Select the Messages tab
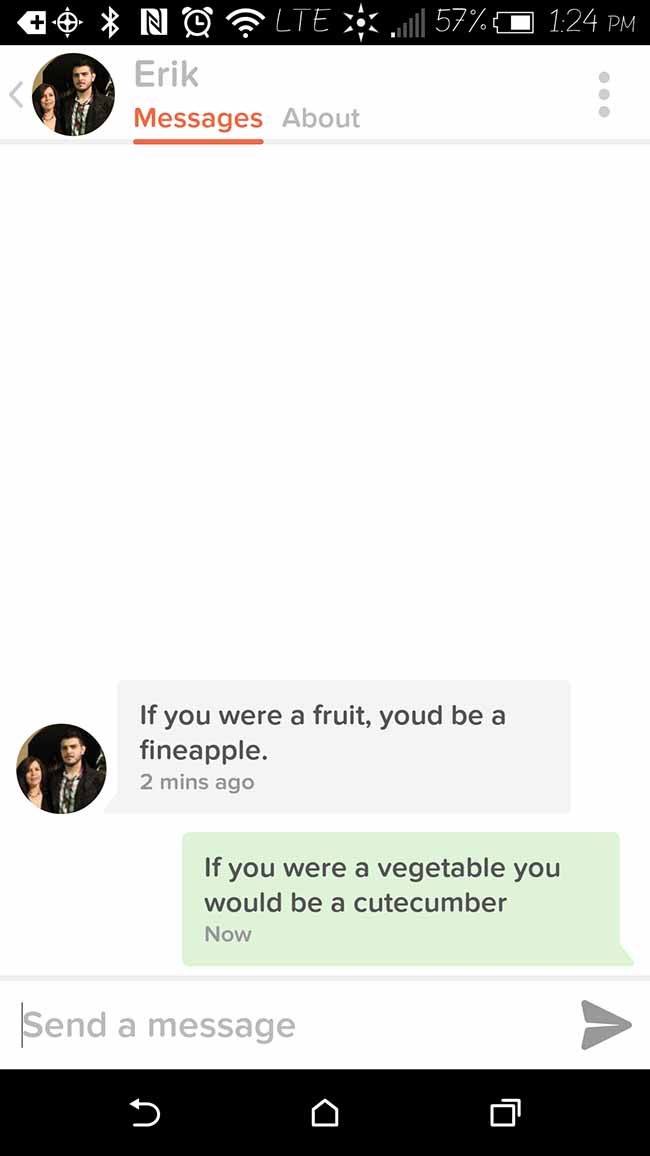The image size is (650, 1156). click(x=198, y=118)
